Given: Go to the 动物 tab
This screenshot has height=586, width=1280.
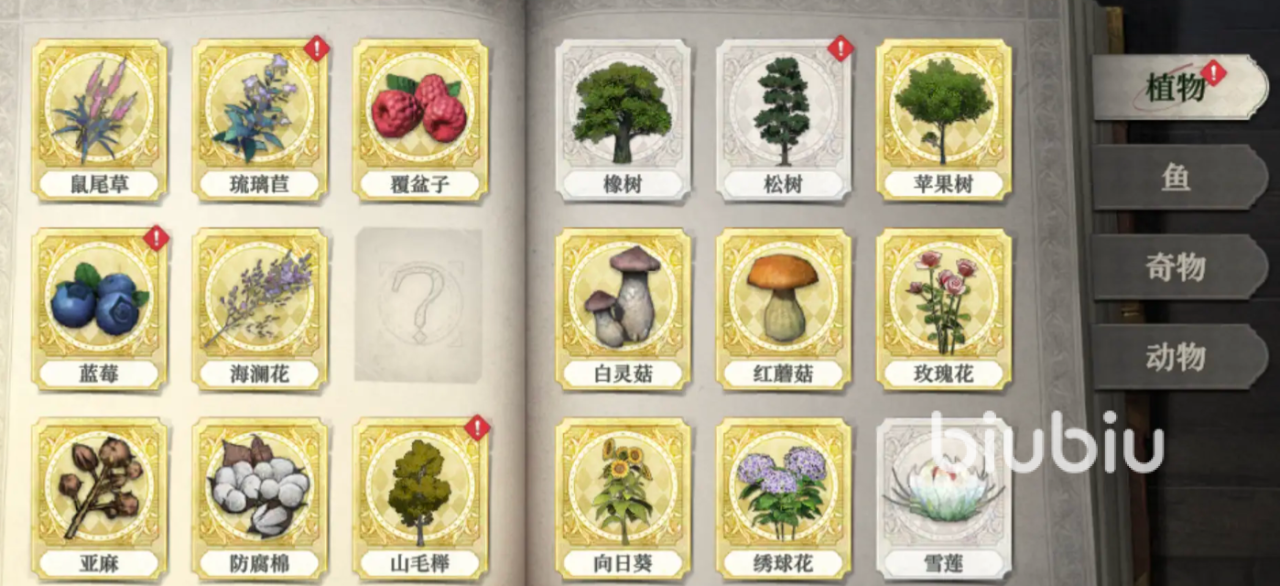Looking at the screenshot, I should pyautogui.click(x=1176, y=357).
